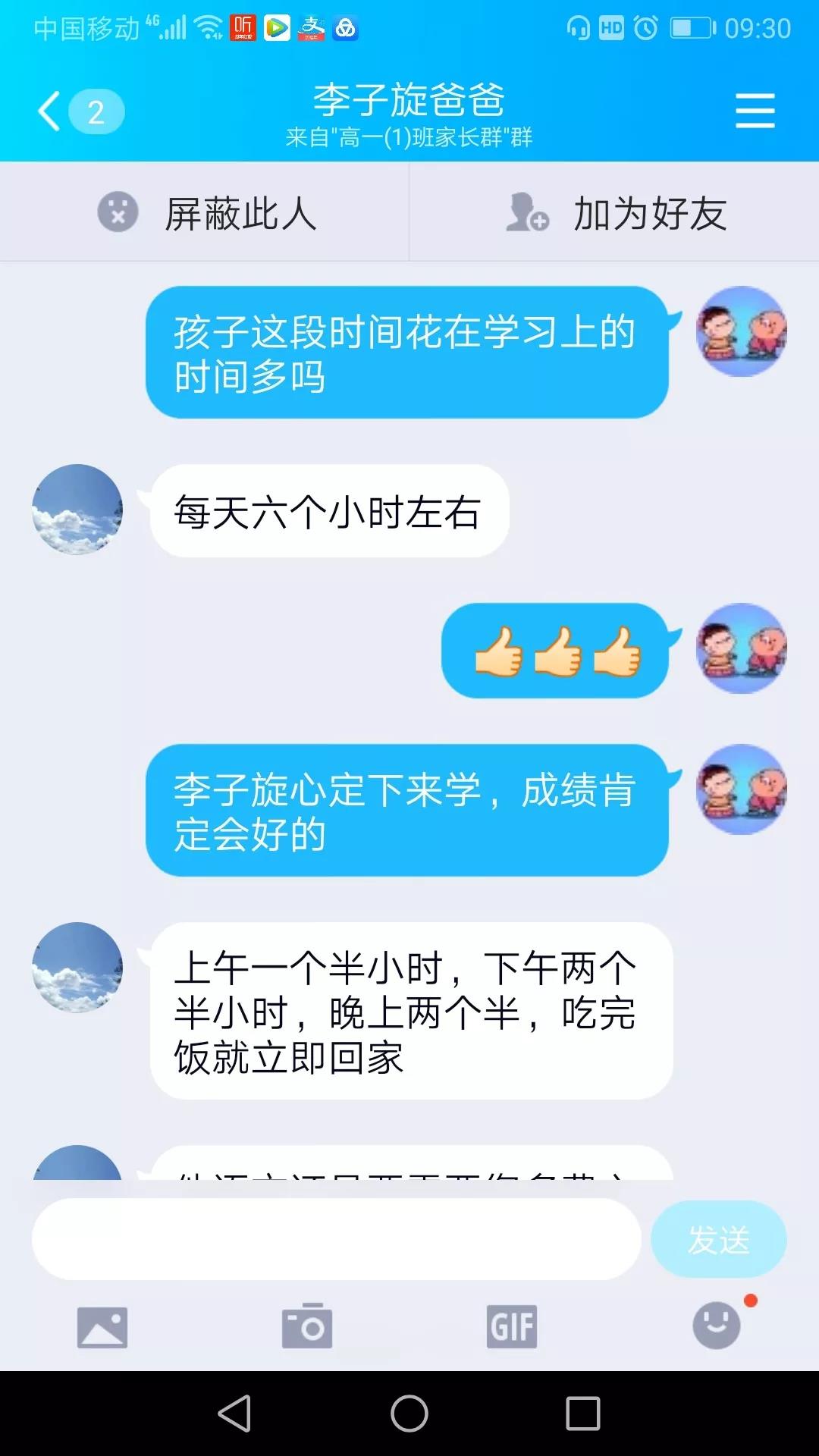
Task: Open recent apps from the navigation bar
Action: click(583, 1414)
